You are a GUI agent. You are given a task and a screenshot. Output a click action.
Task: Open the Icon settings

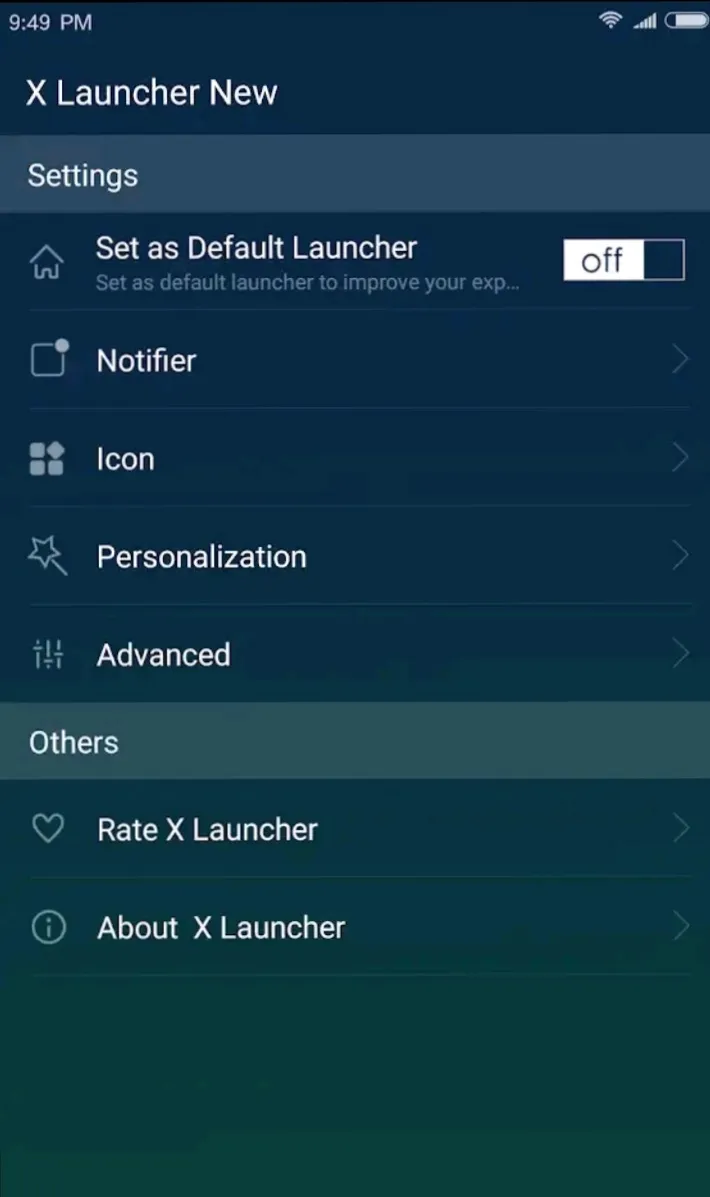(355, 458)
